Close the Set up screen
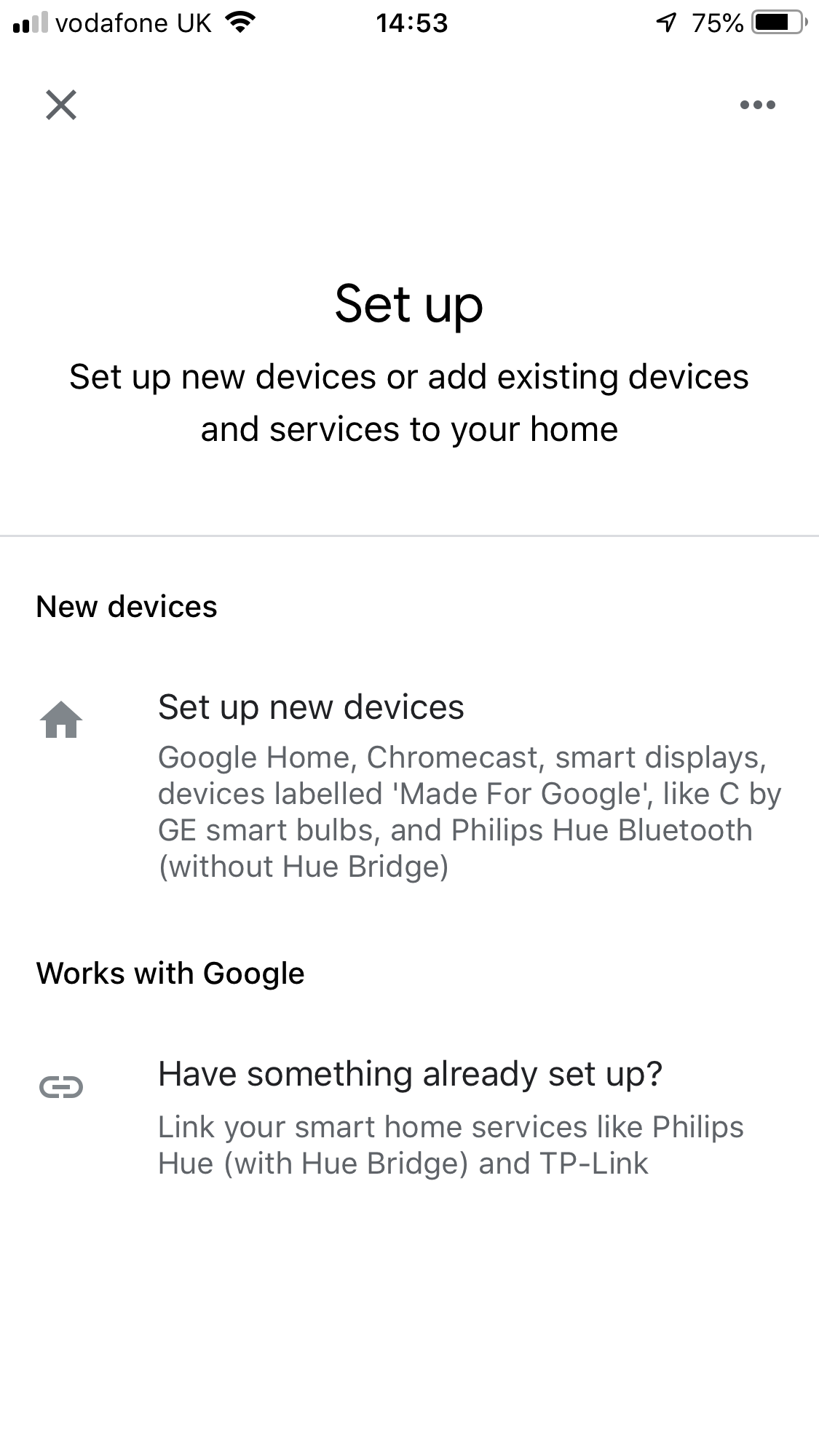This screenshot has height=1456, width=819. point(61,105)
